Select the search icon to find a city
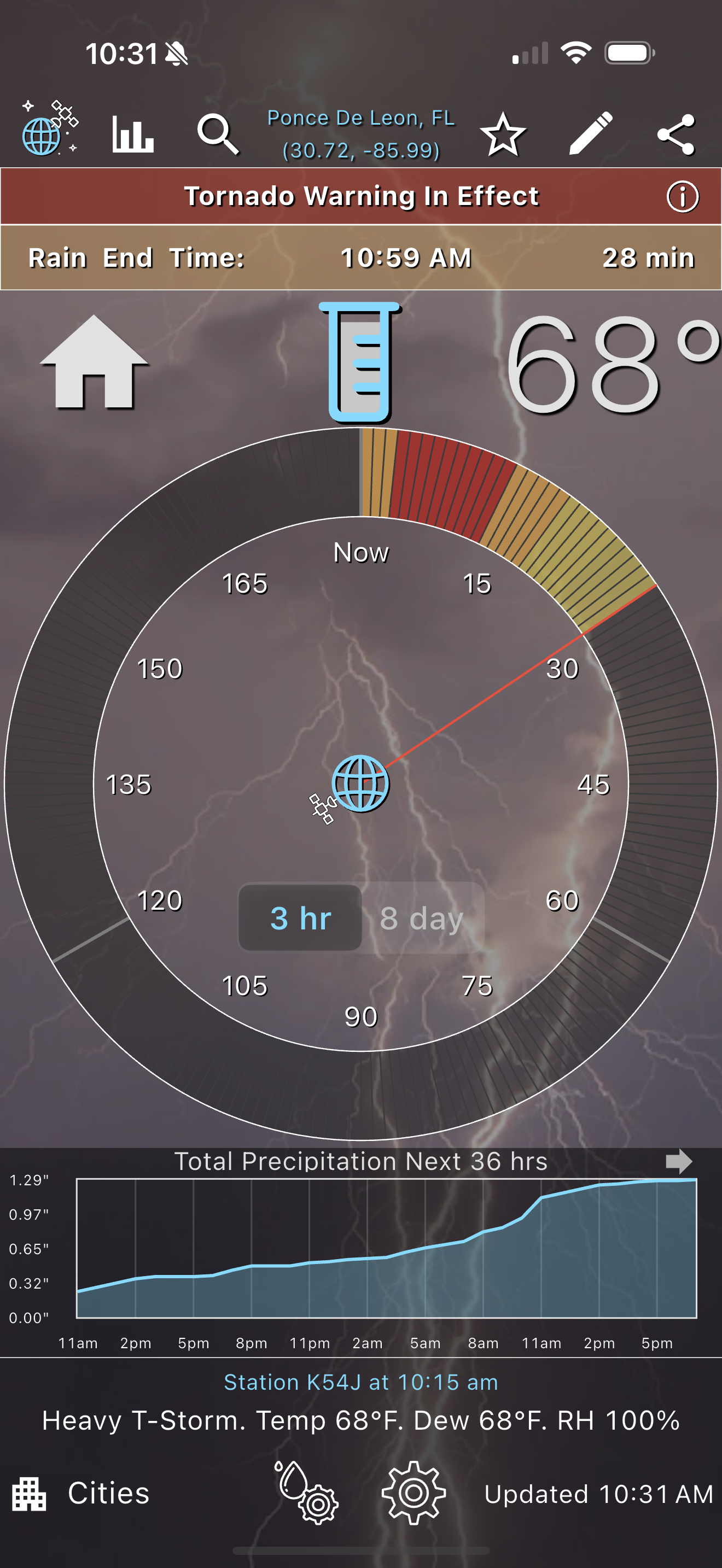The height and width of the screenshot is (1568, 722). [217, 133]
